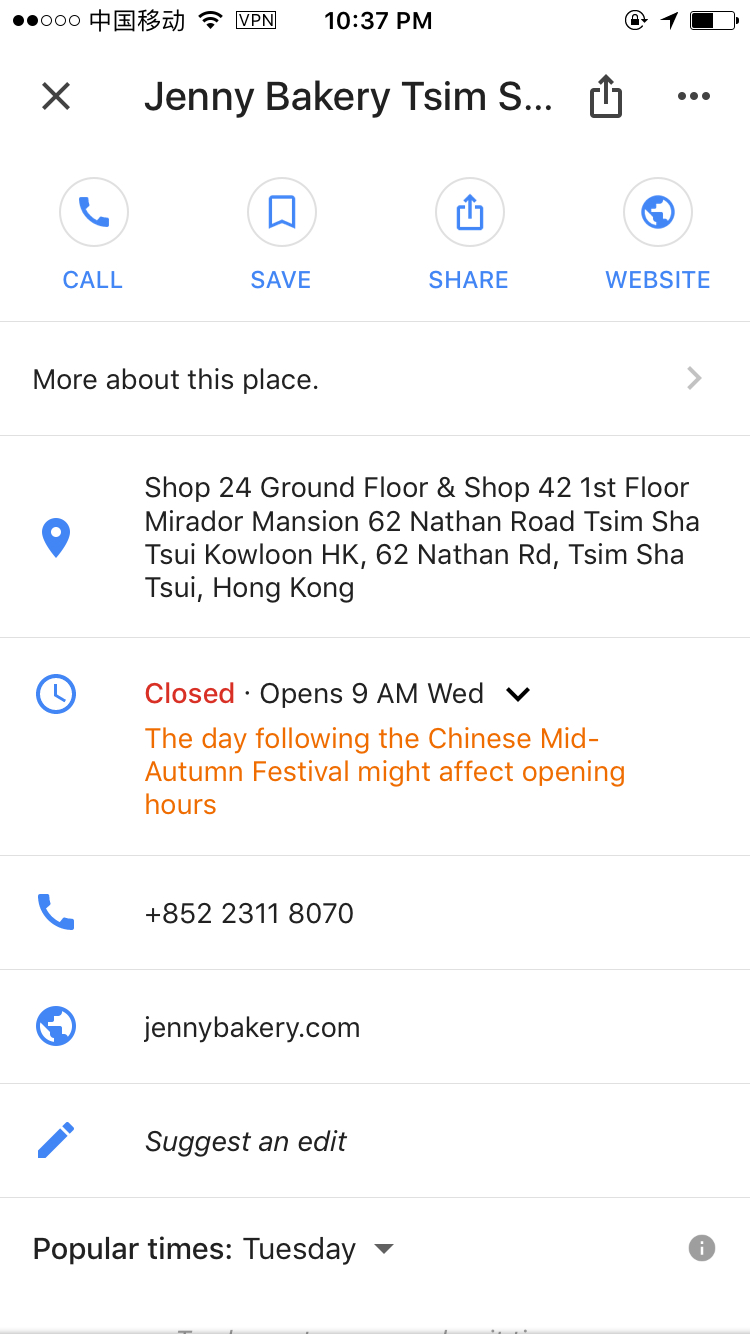Viewport: 750px width, 1334px height.
Task: Select the Mirador Mansion address row
Action: [x=420, y=537]
